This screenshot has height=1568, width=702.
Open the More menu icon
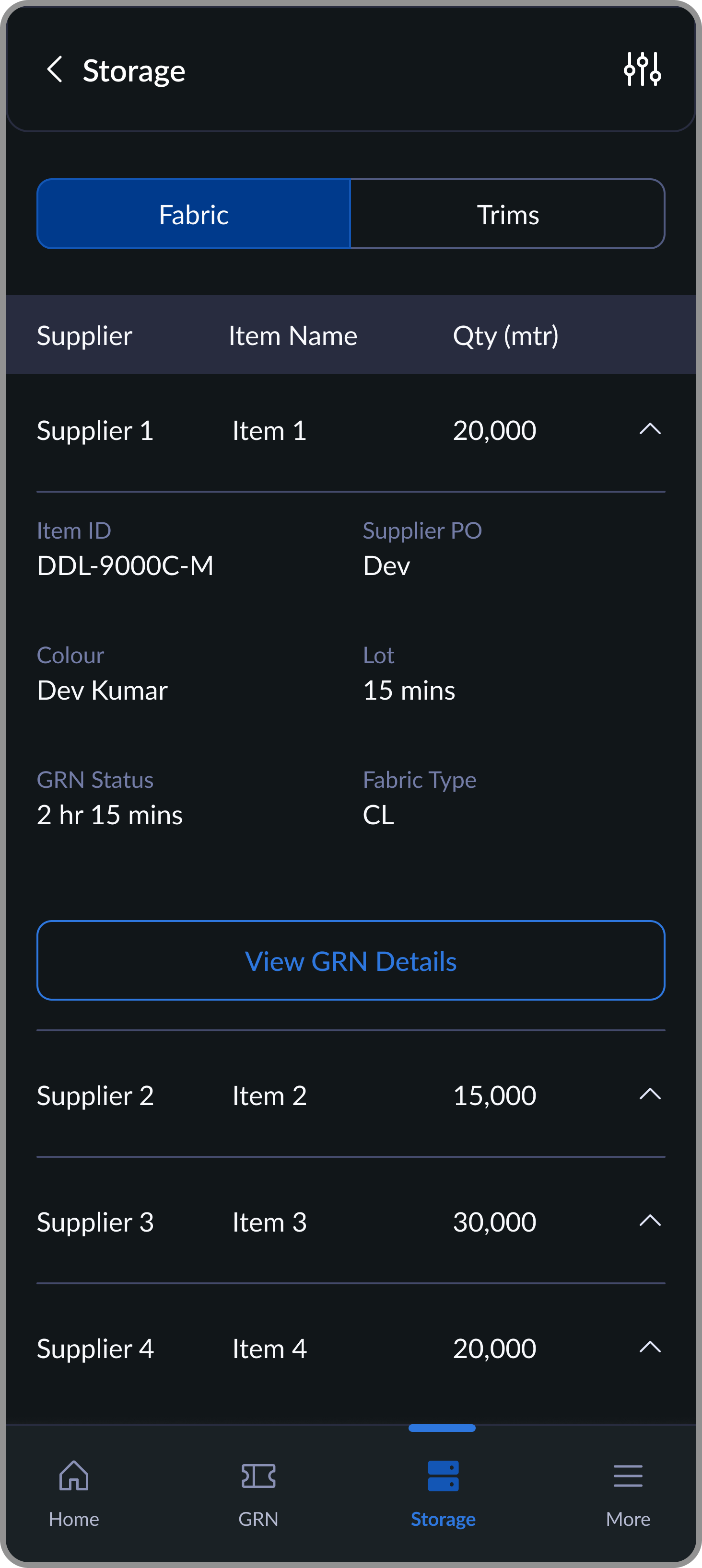tap(628, 1476)
